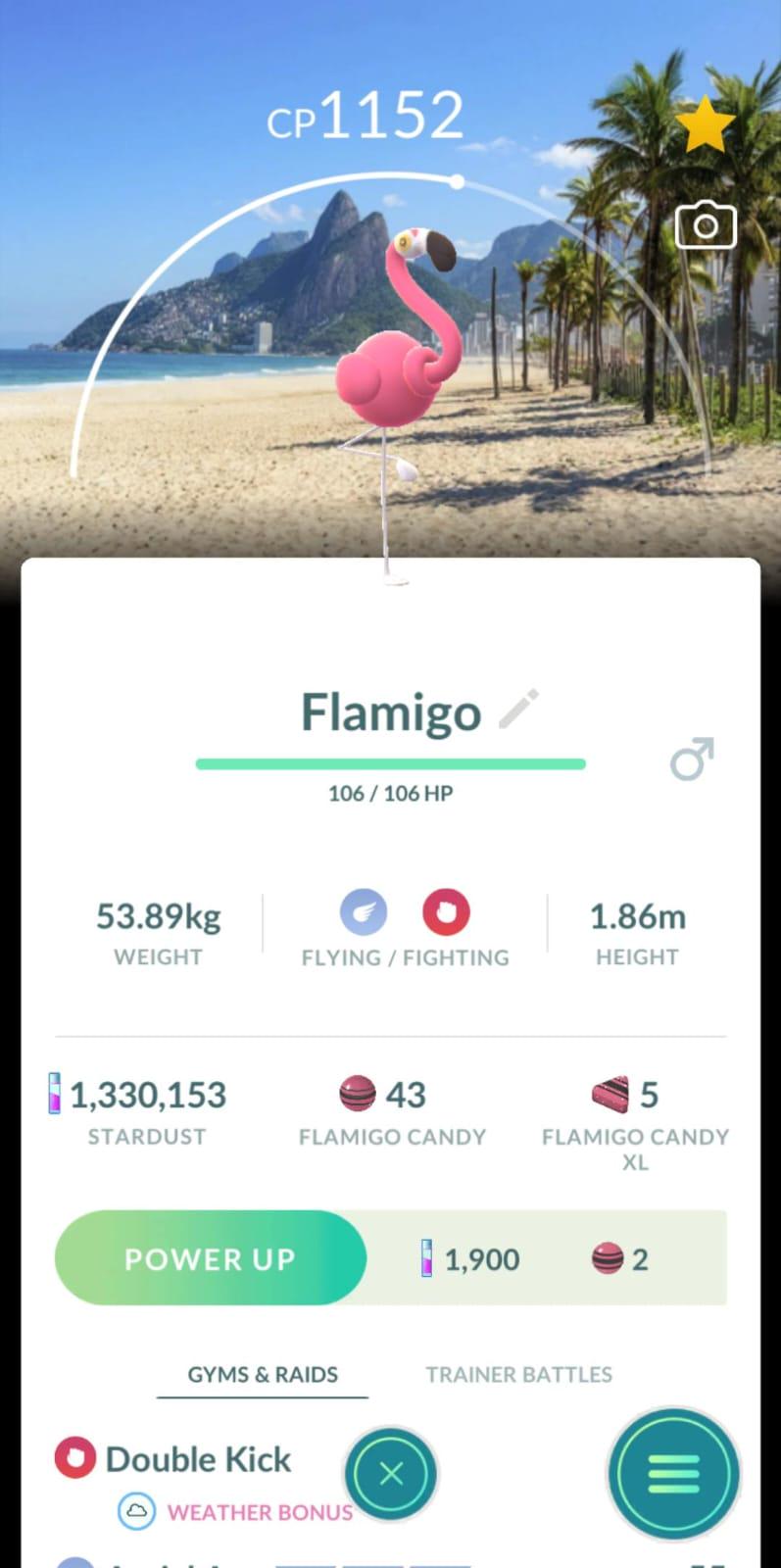Open the hamburger options menu button
Screen dimensions: 781x1568
tap(673, 1473)
